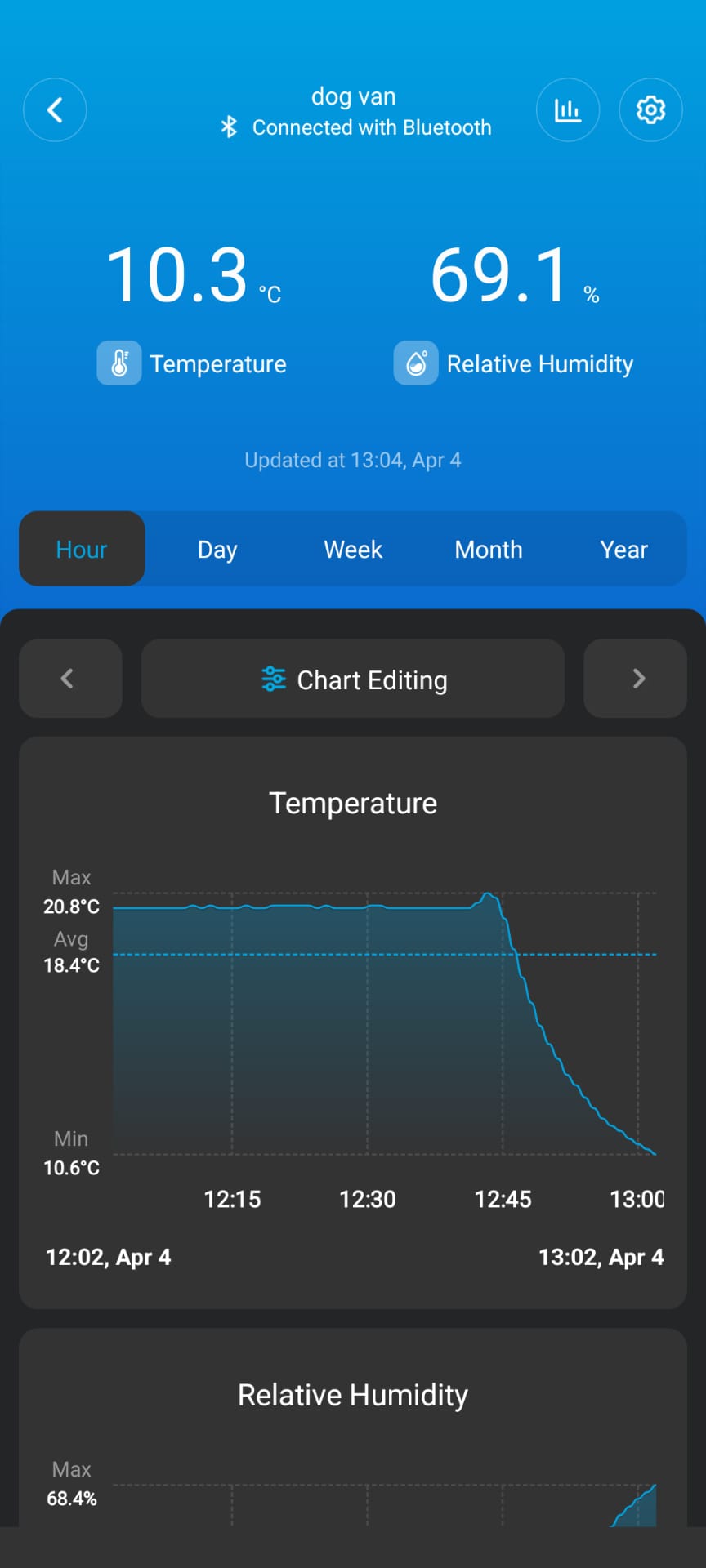Click the Bluetooth connection icon
This screenshot has height=1568, width=706.
coord(230,127)
